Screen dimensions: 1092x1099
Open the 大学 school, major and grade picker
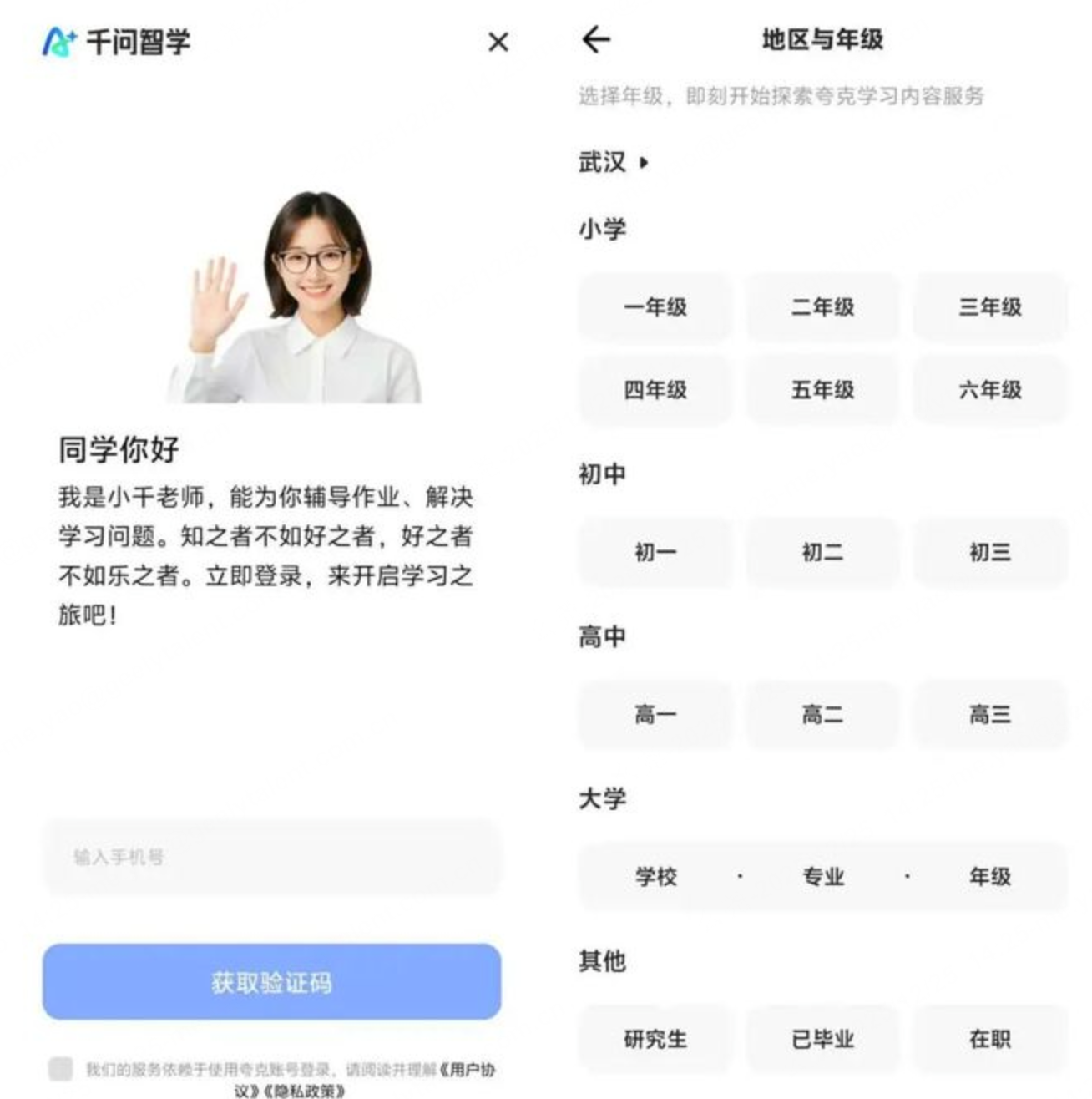(x=822, y=877)
